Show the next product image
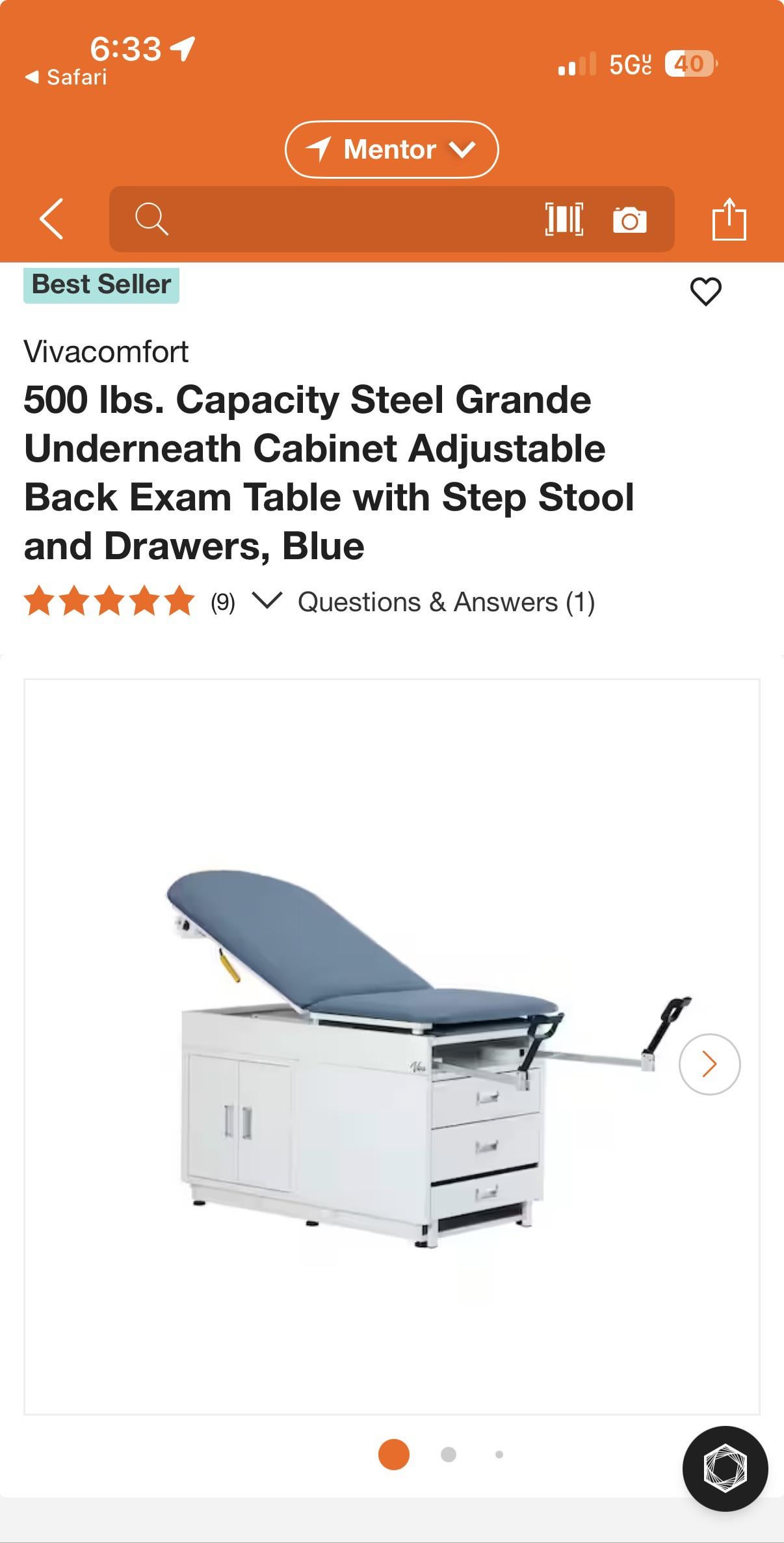This screenshot has height=1543, width=784. [709, 1064]
